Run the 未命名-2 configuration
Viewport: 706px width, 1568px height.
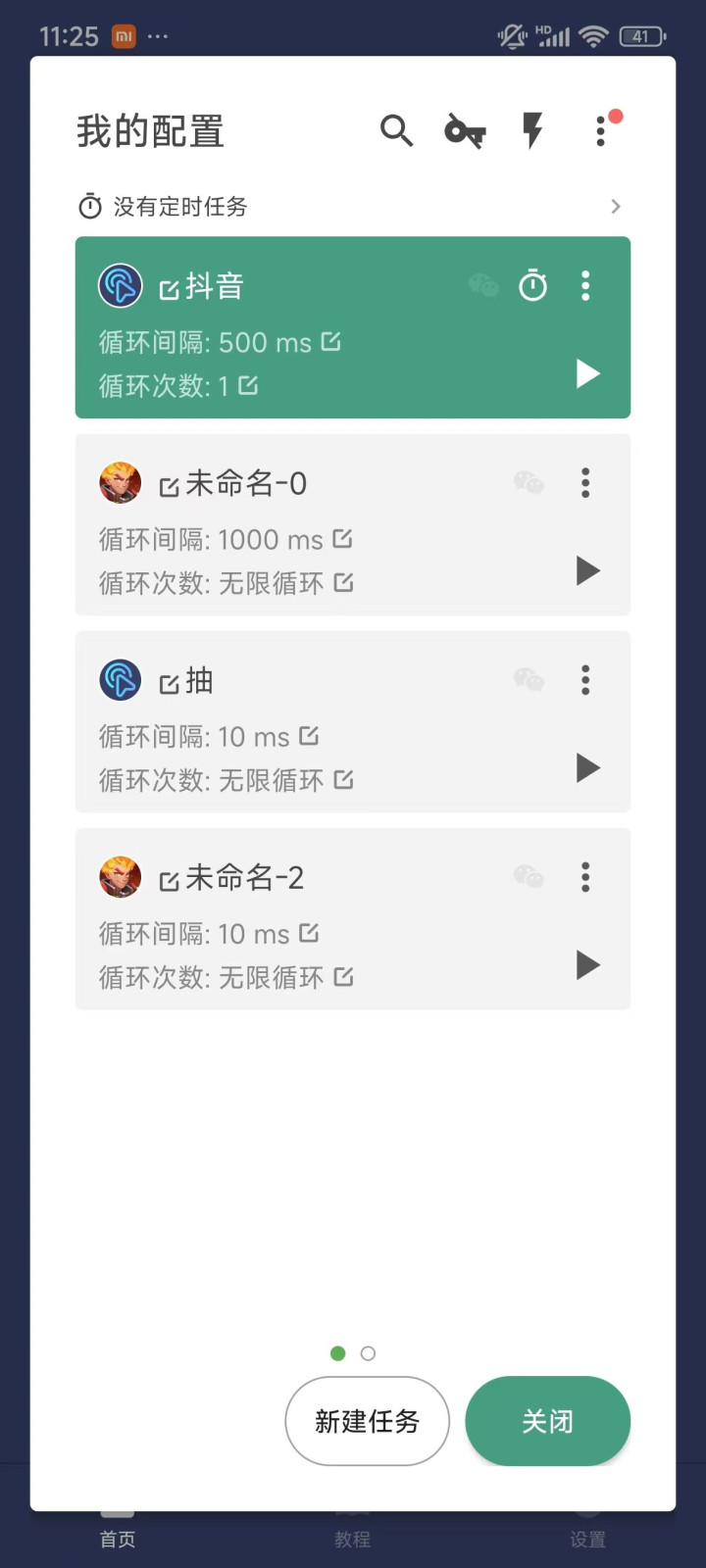(587, 964)
